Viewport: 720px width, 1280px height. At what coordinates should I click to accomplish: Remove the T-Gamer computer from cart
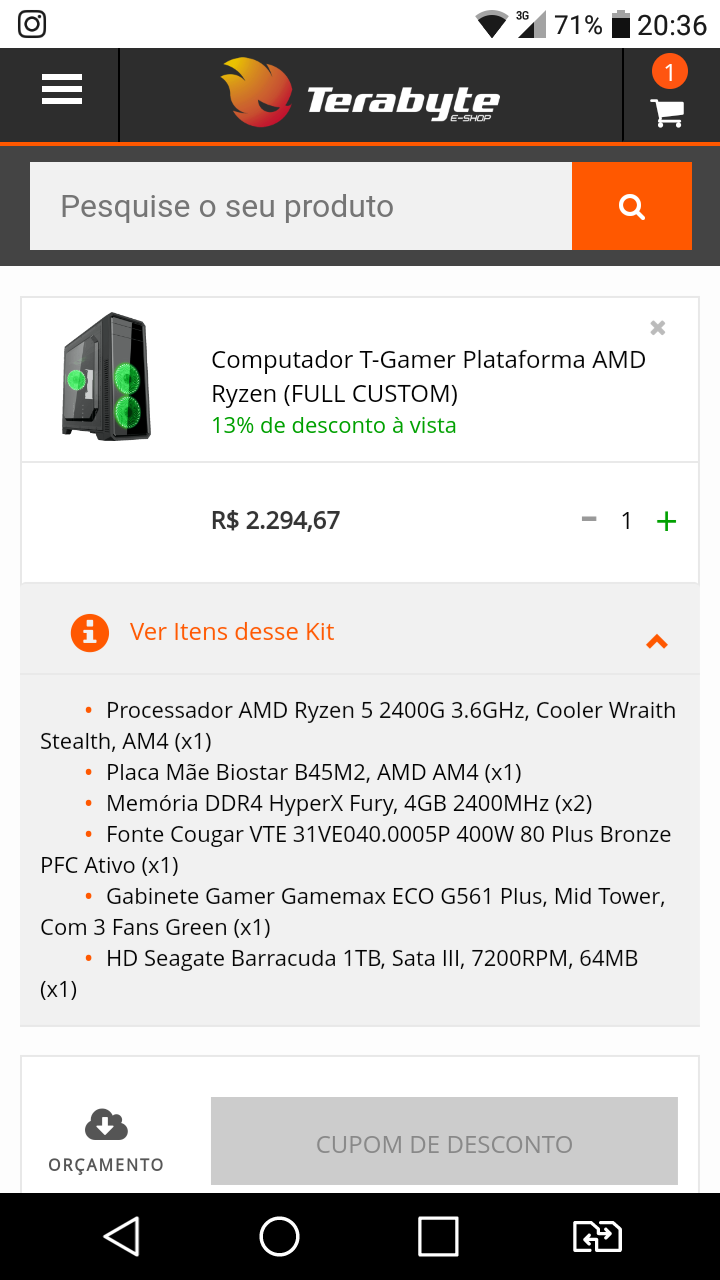click(x=657, y=327)
